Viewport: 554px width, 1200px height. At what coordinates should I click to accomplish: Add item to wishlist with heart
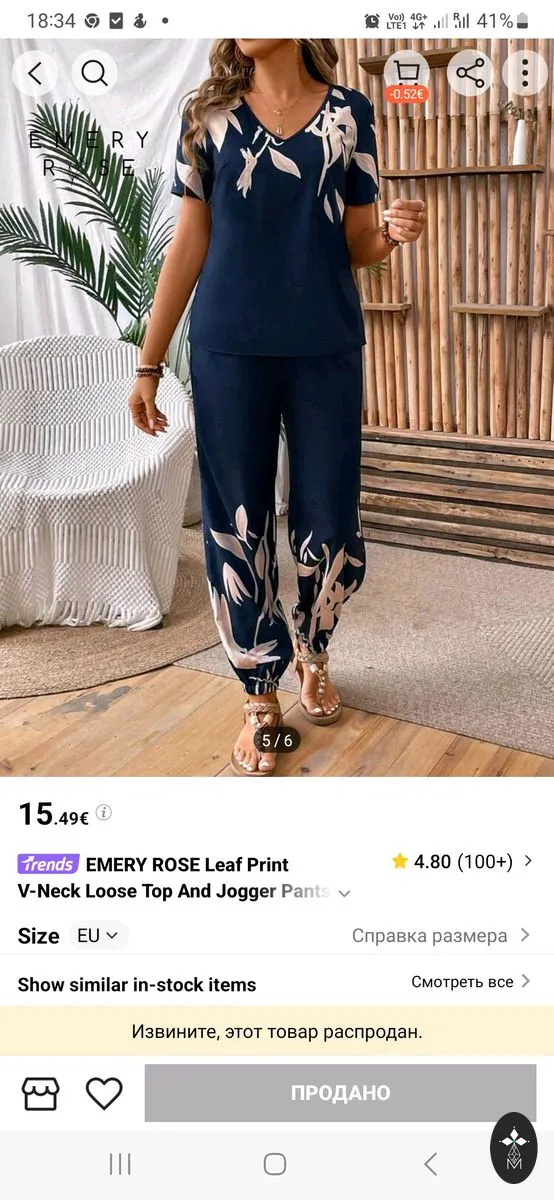pos(104,1093)
